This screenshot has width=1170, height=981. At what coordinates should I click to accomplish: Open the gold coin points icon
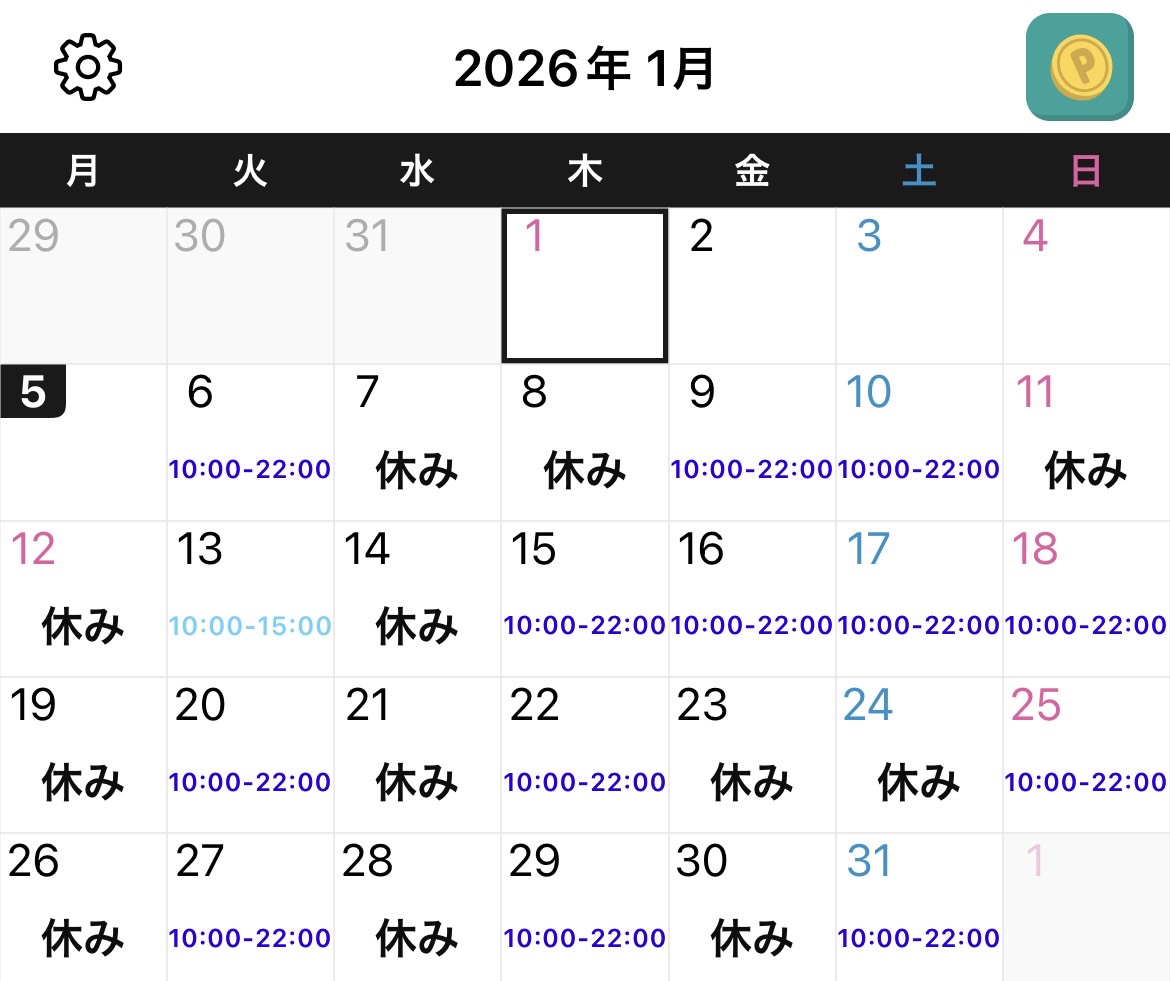[x=1079, y=67]
